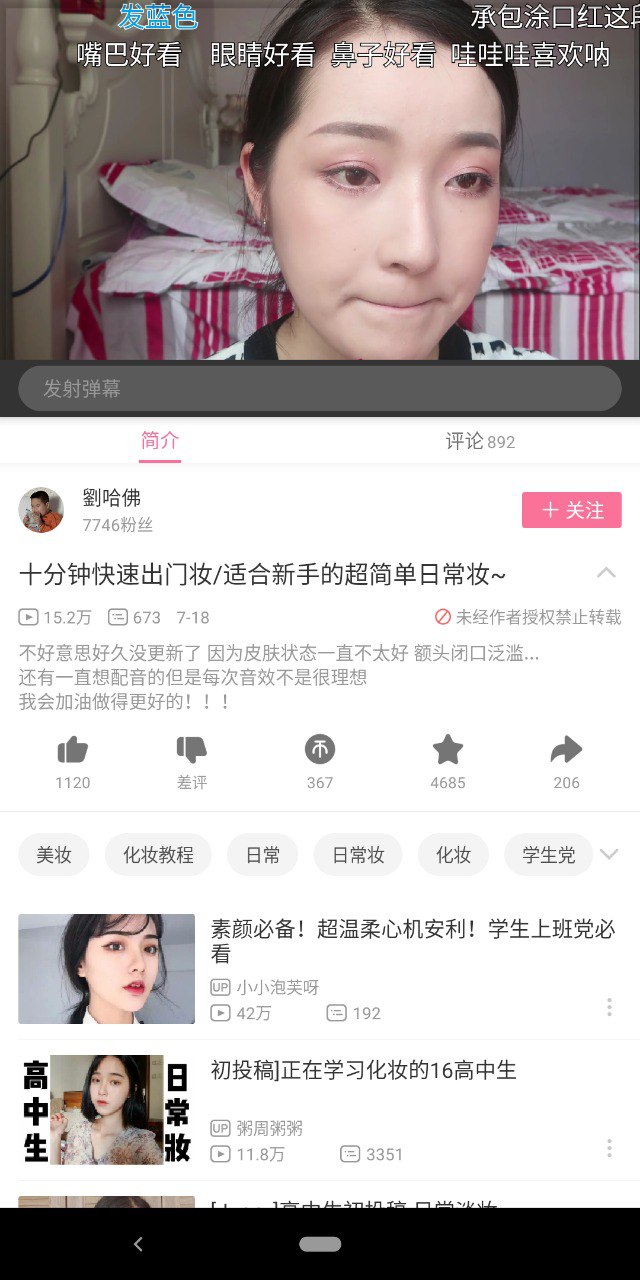Select the 简介 tab

160,441
